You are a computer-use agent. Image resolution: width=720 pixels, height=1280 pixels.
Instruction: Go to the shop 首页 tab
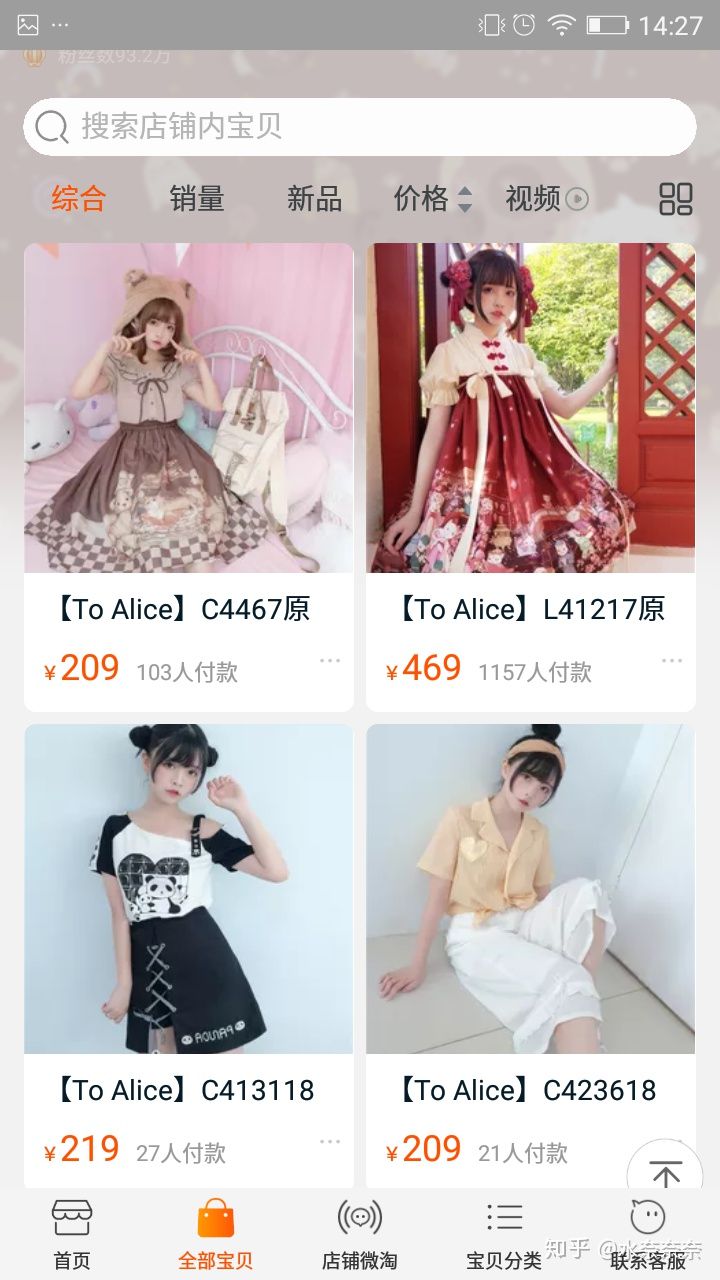pos(72,1235)
